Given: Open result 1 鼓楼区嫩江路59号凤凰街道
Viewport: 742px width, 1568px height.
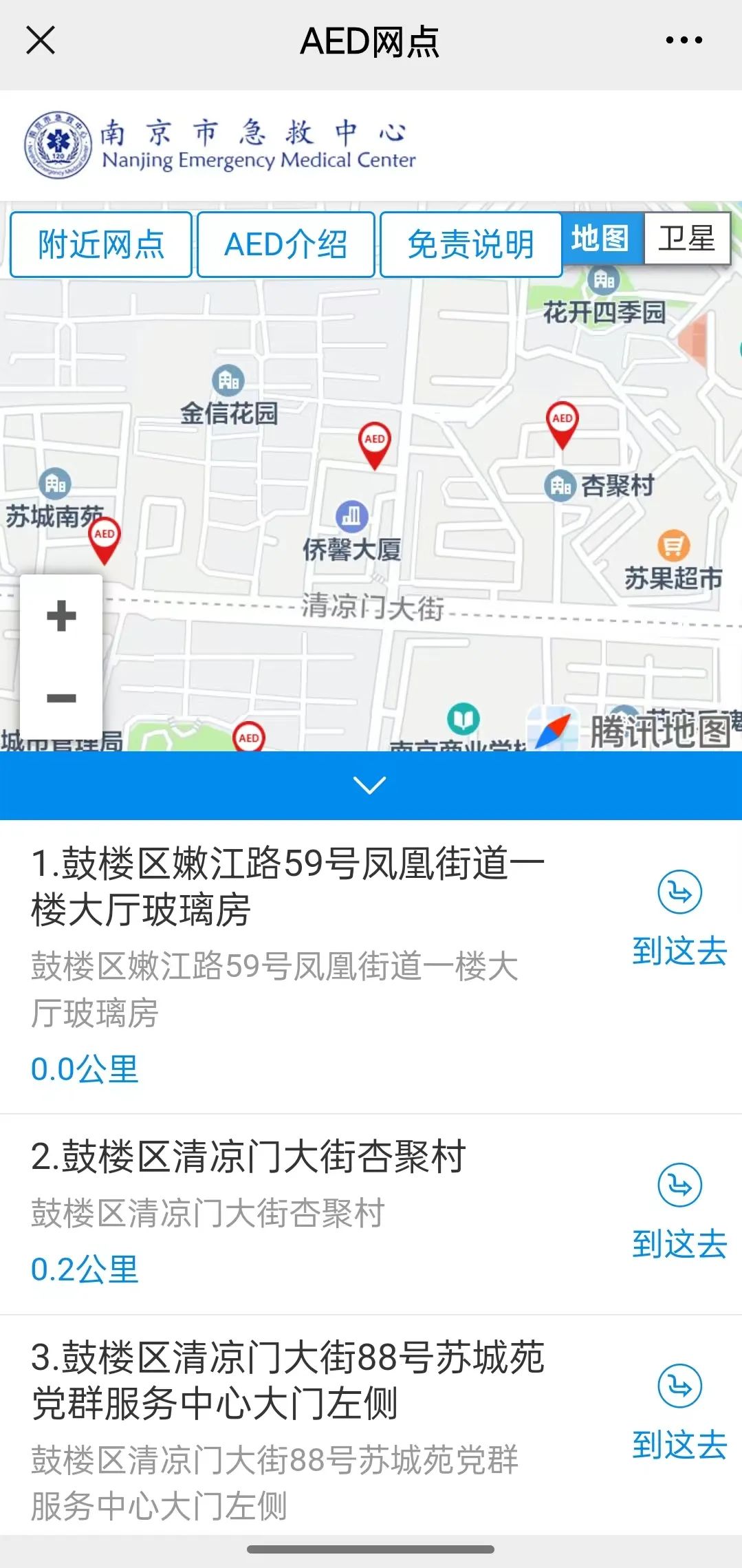Looking at the screenshot, I should coord(287,886).
